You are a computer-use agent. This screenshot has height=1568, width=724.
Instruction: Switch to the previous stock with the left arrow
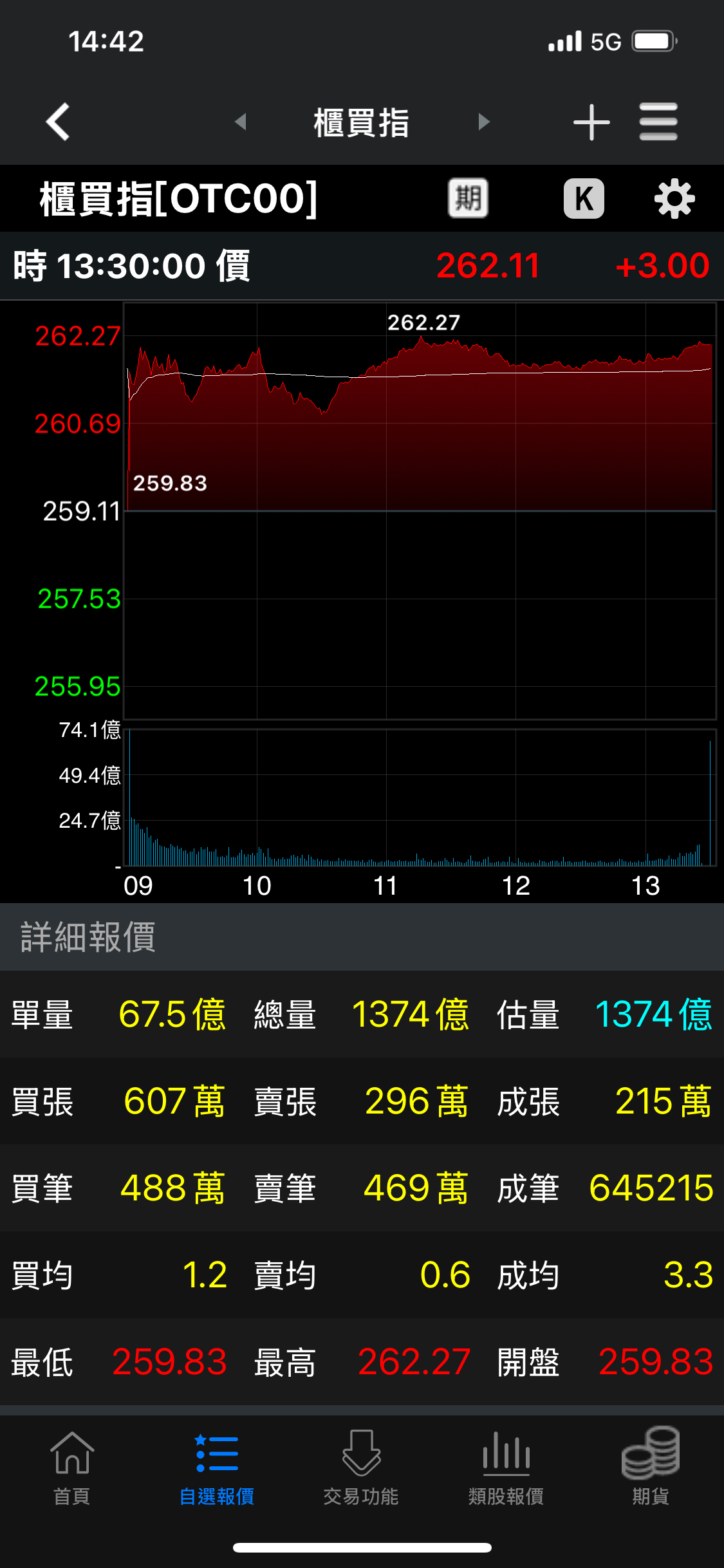tap(241, 122)
